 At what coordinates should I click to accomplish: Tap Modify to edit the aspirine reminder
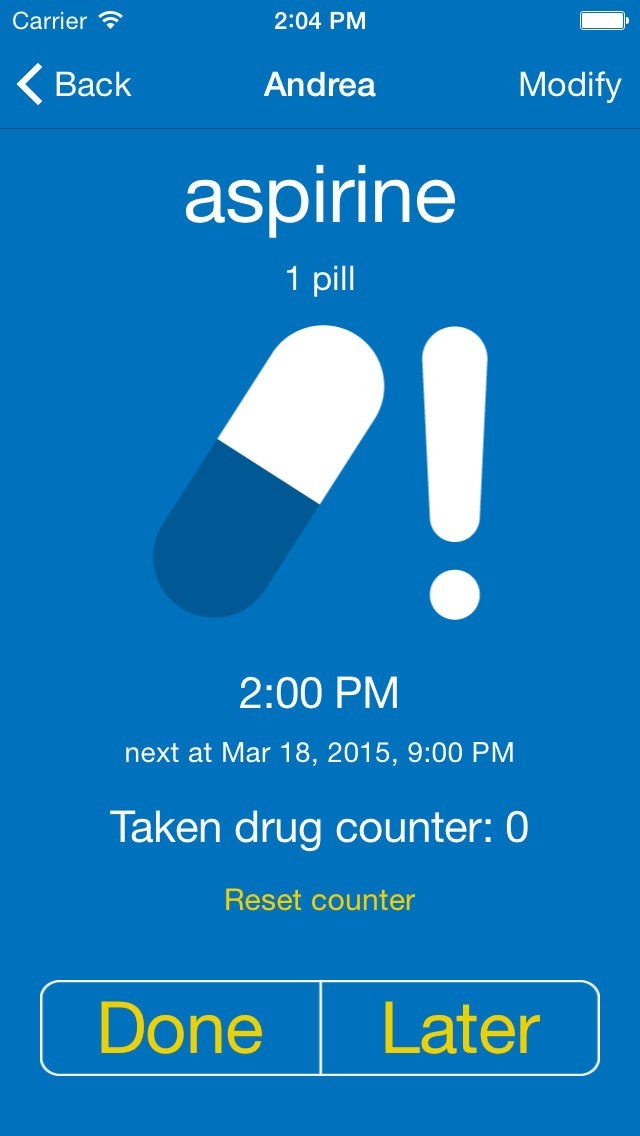pos(569,85)
